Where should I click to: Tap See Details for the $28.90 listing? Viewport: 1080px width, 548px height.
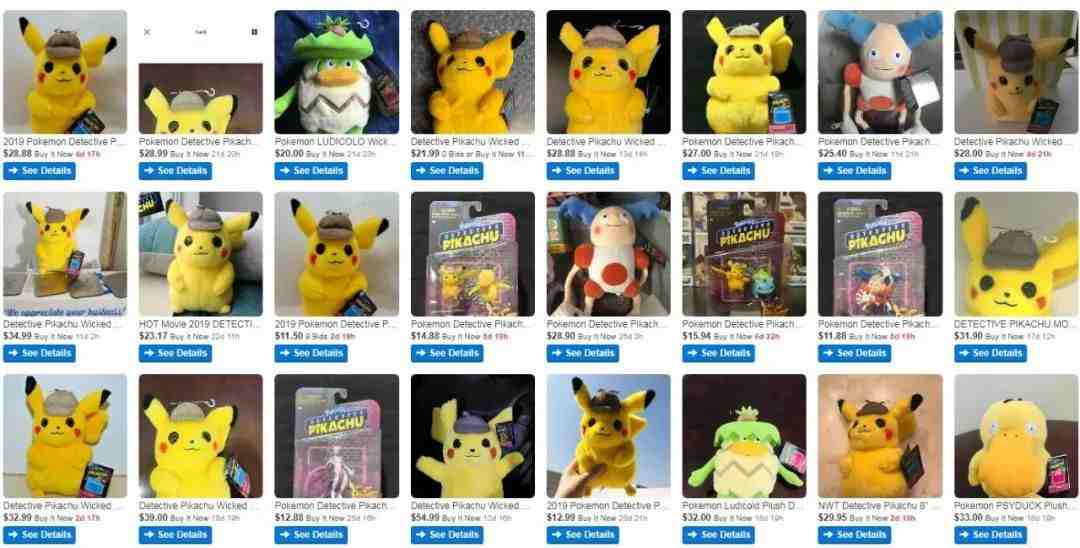point(583,353)
